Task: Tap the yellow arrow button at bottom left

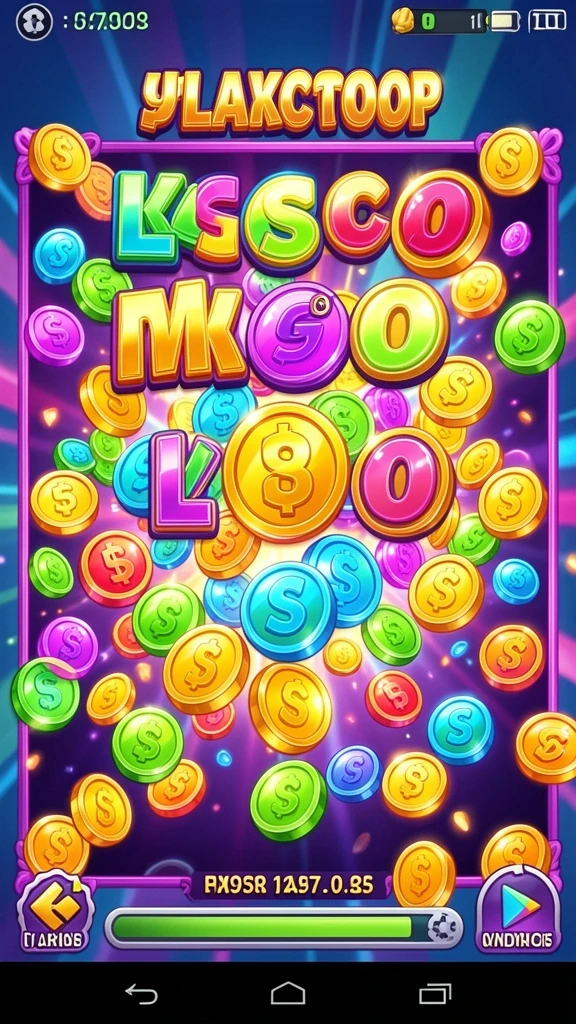Action: pos(54,910)
